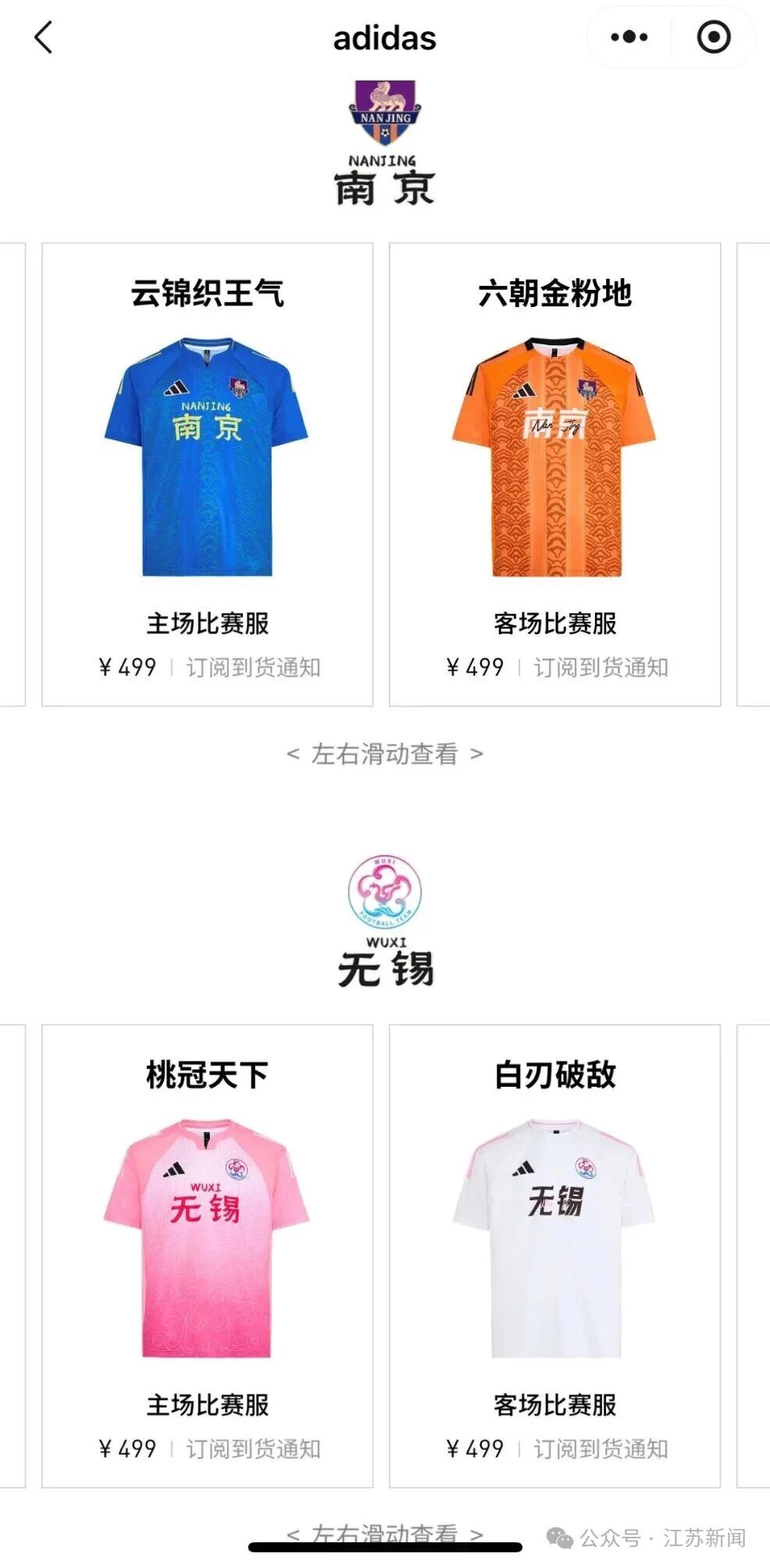Select the Nanjing team crest logo
The image size is (770, 1568).
click(x=384, y=111)
